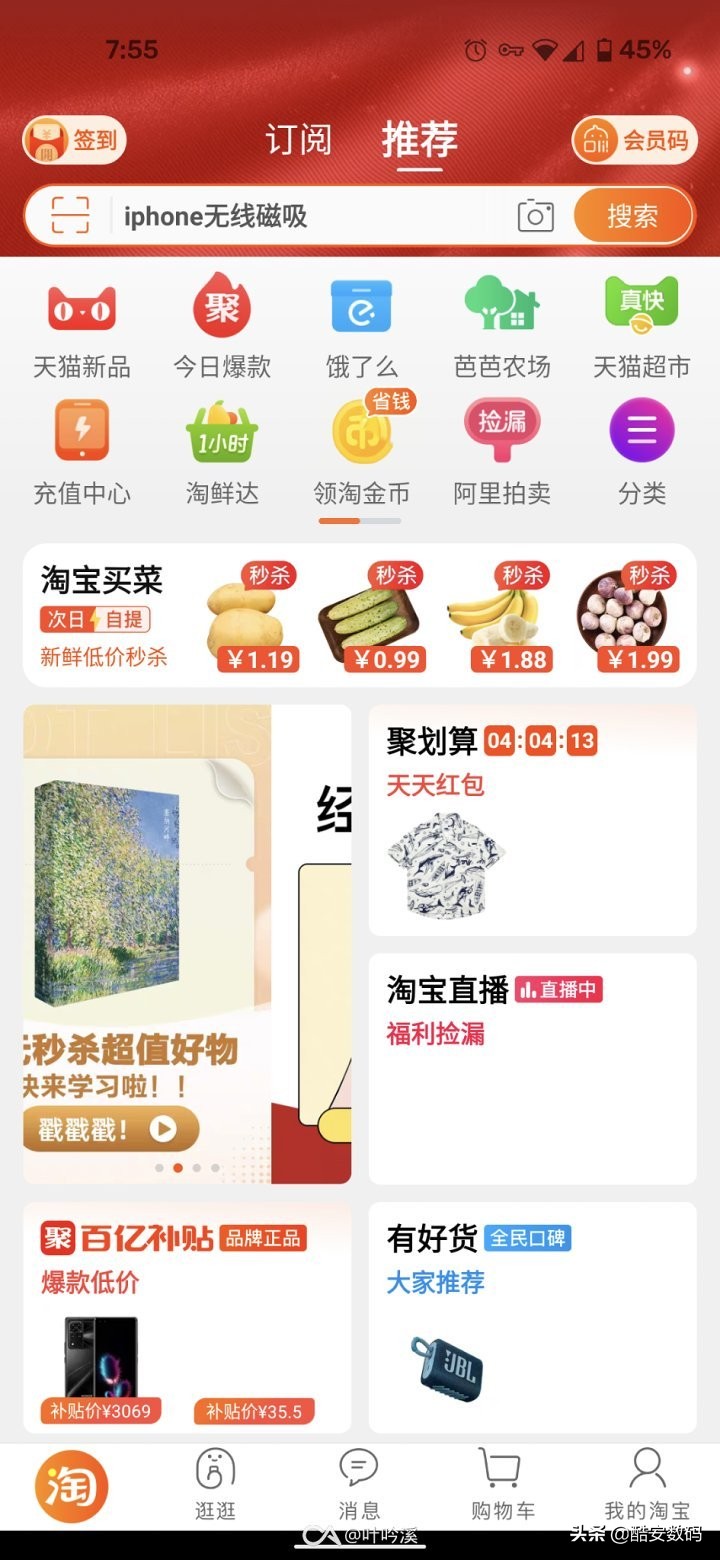720x1560 pixels.
Task: Open 签到 daily check-in
Action: (x=73, y=140)
